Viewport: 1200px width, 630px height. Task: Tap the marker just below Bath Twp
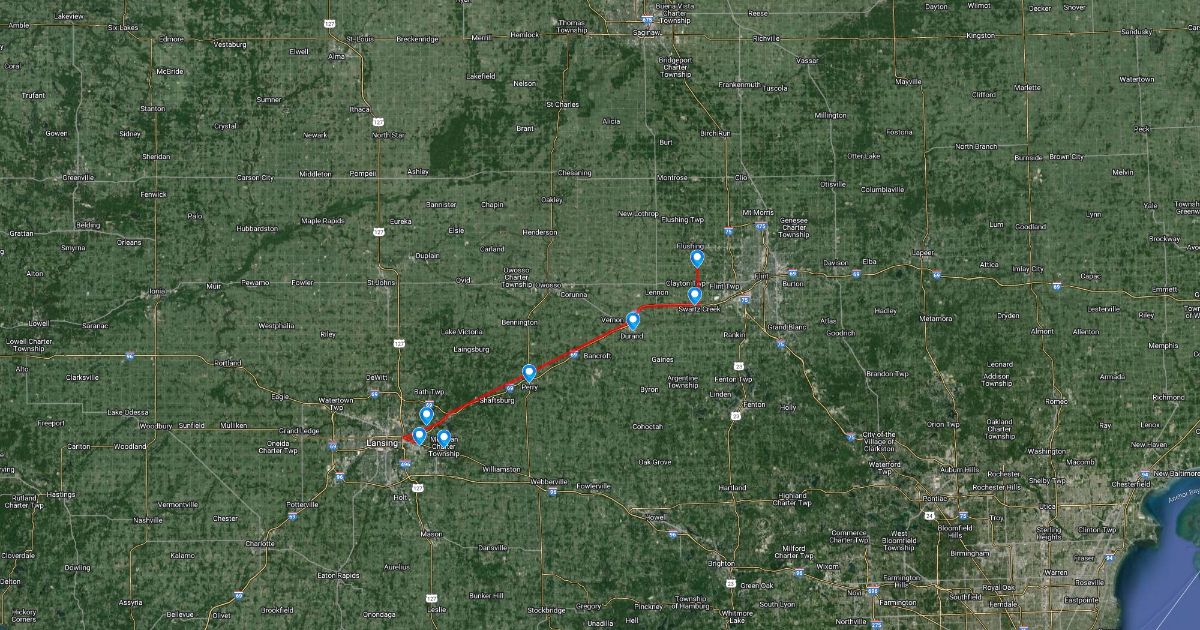pyautogui.click(x=426, y=414)
